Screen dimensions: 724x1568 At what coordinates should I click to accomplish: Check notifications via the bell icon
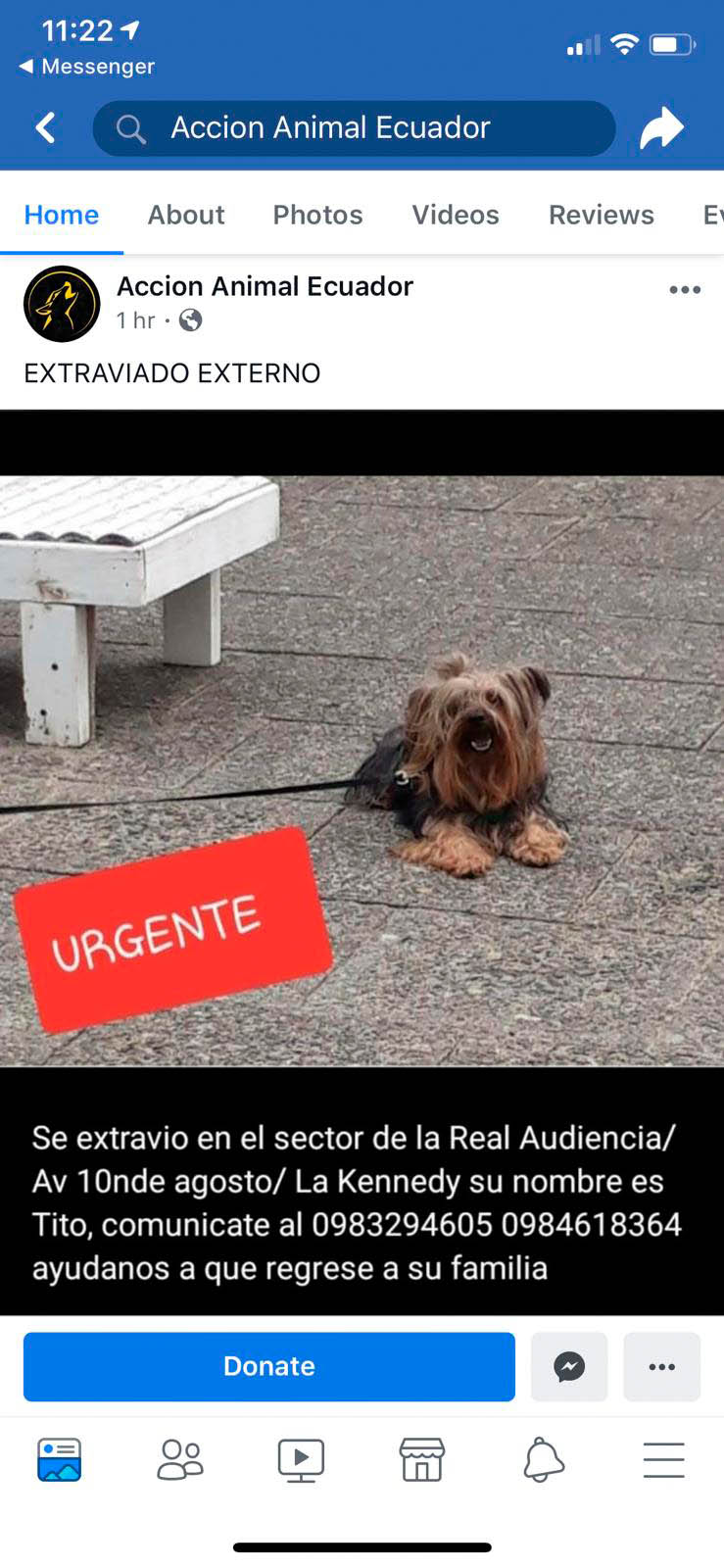point(543,1459)
